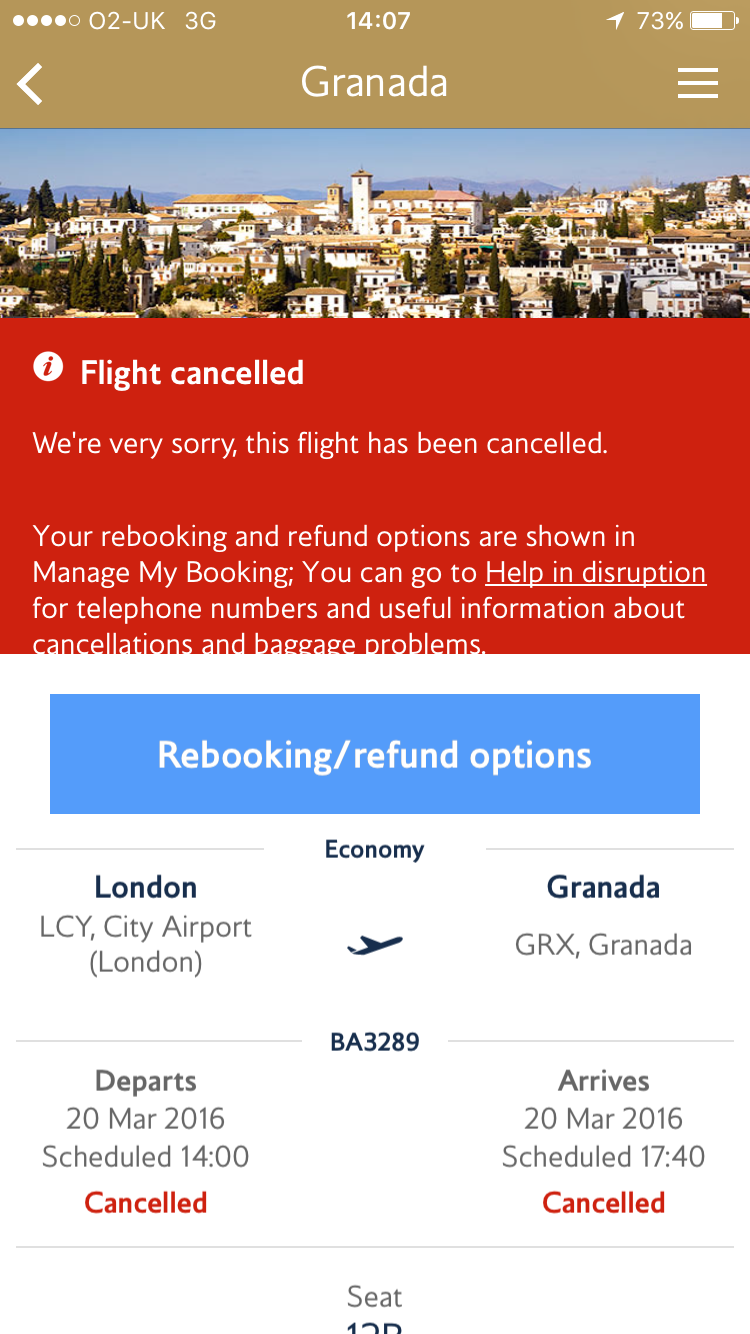Screen dimensions: 750x1334
Task: Open the hamburger menu
Action: (x=697, y=83)
